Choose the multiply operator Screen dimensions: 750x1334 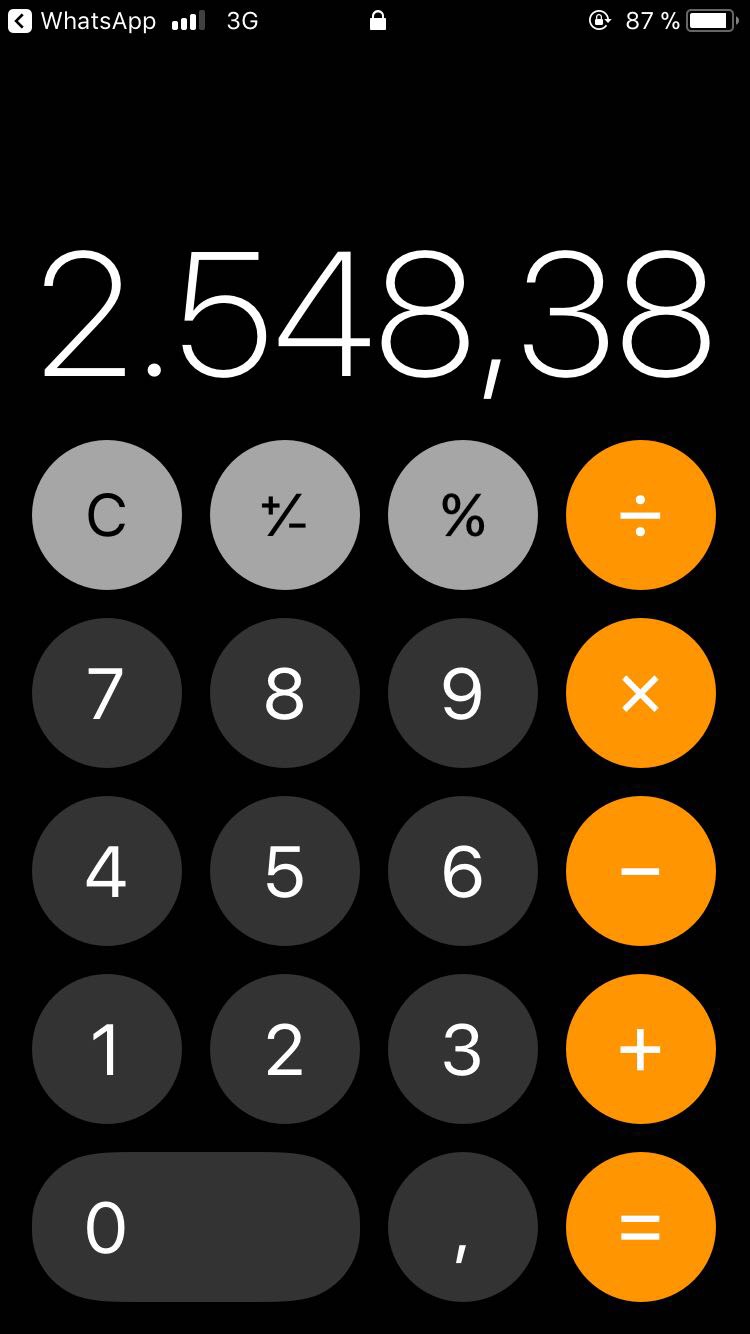tap(641, 693)
